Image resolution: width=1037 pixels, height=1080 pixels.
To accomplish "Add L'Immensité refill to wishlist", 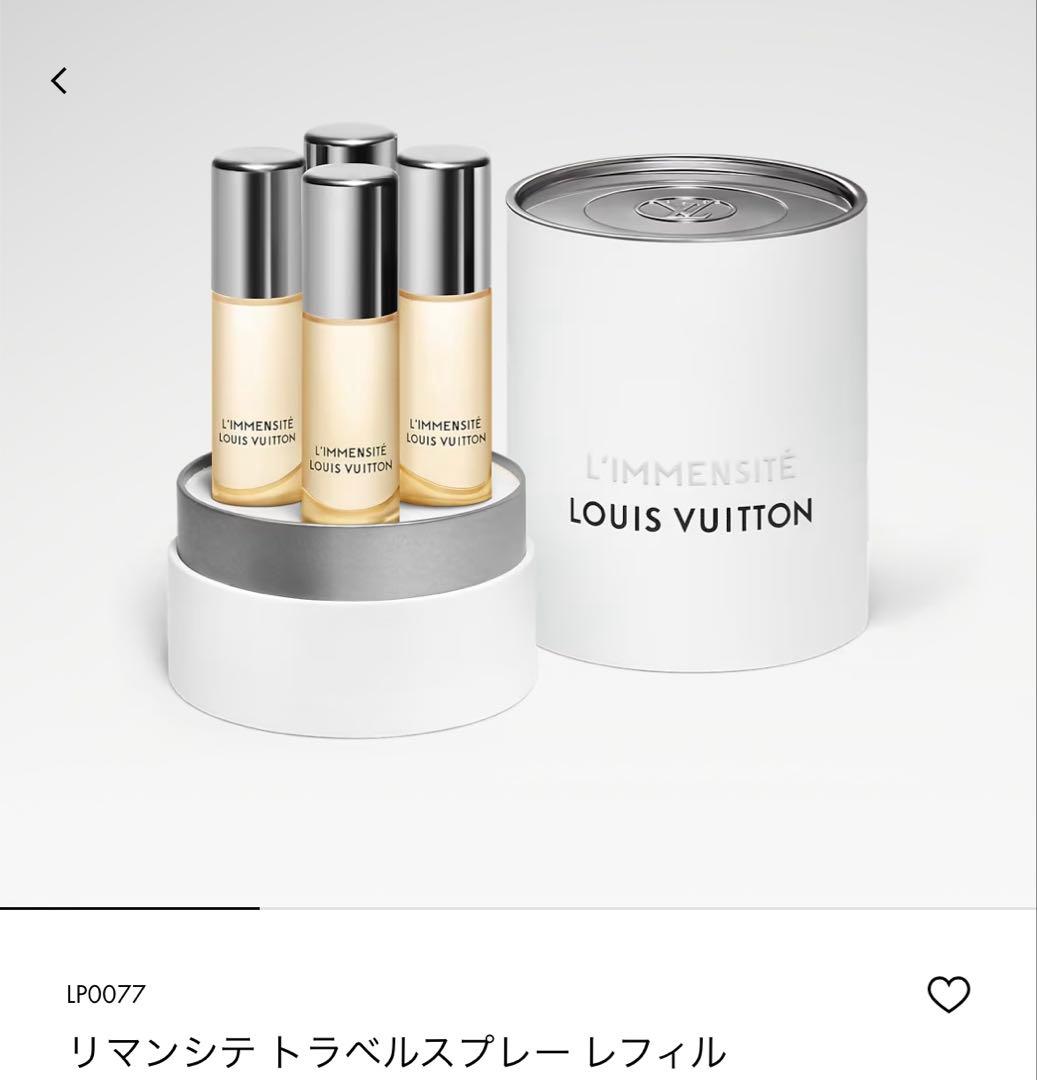I will (x=949, y=994).
